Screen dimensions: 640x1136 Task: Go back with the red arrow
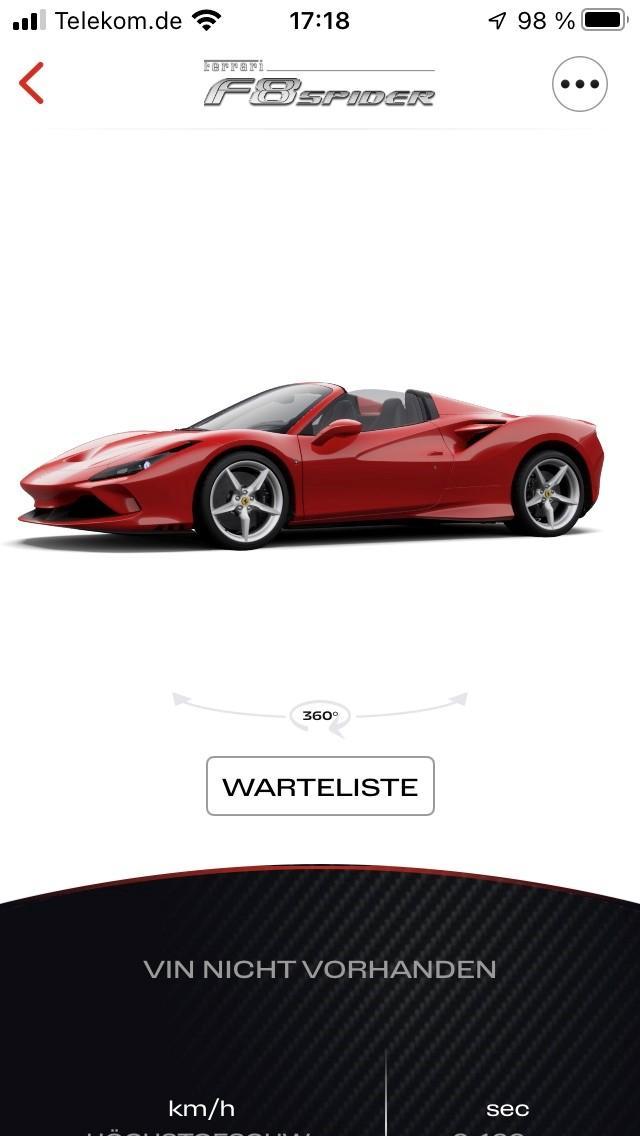[32, 83]
